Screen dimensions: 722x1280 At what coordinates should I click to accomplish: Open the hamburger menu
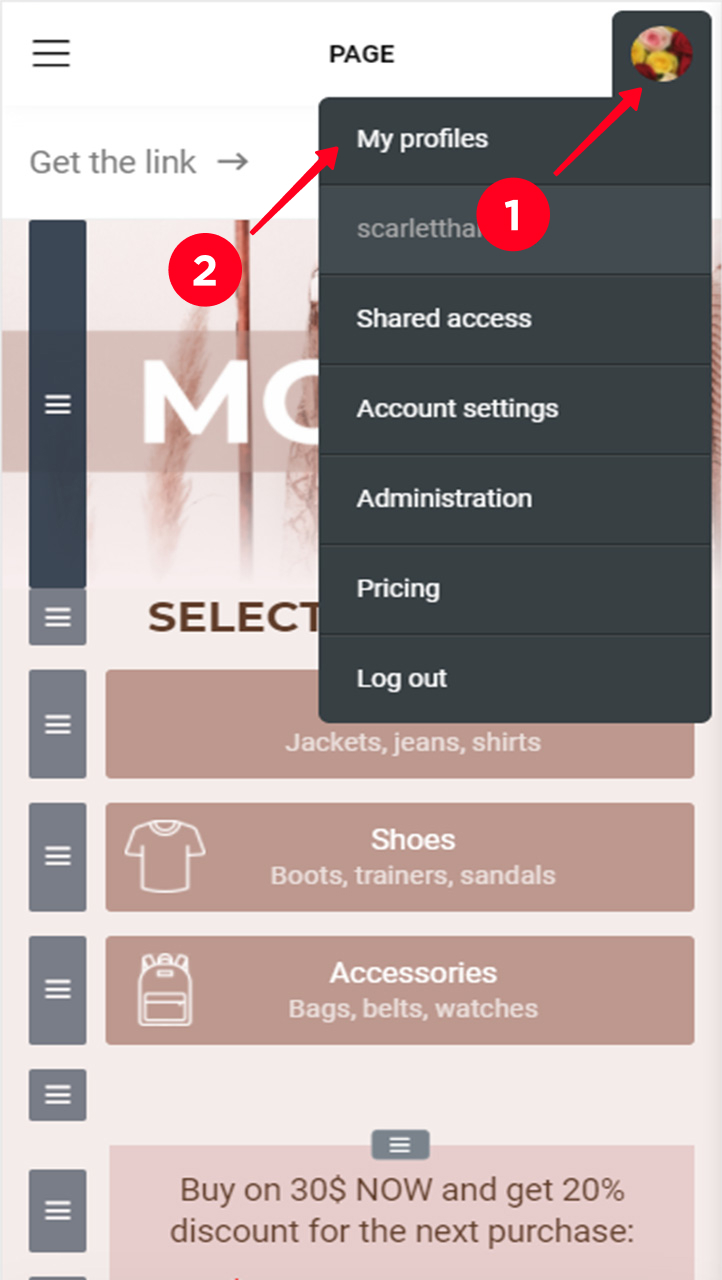click(x=51, y=53)
